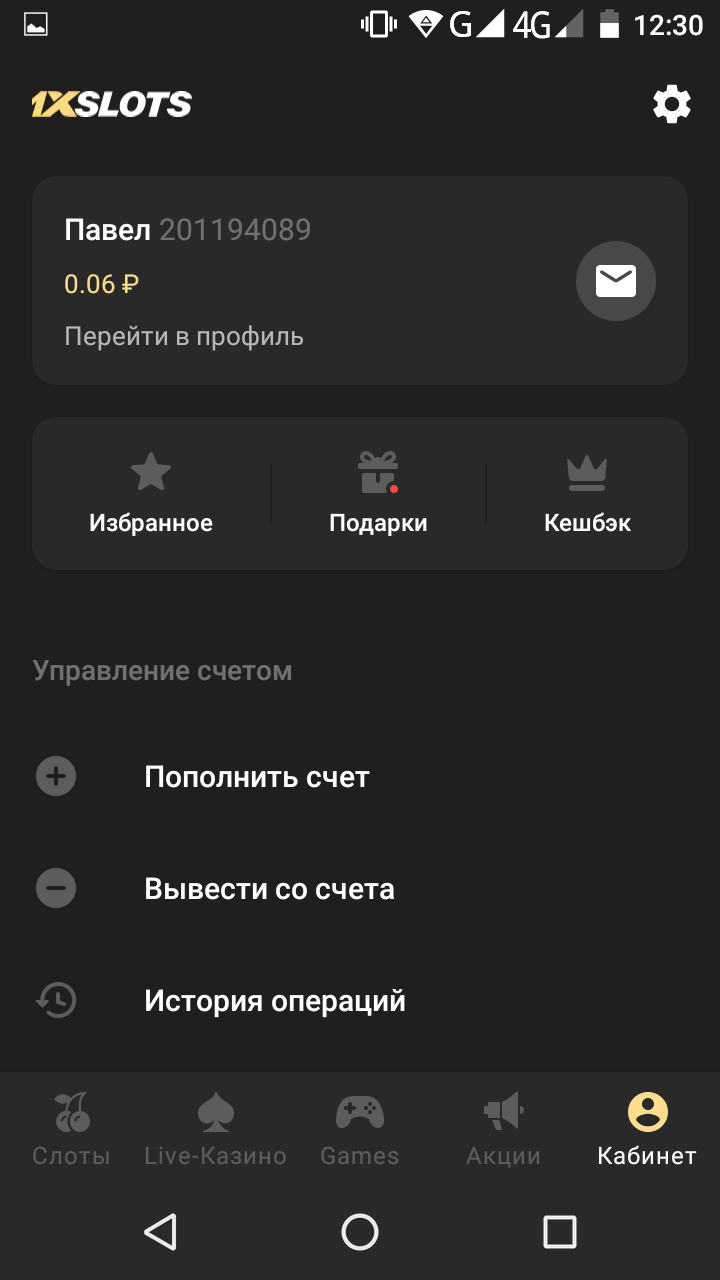Switch to the Слоты tab
The height and width of the screenshot is (1280, 720).
tap(71, 1130)
